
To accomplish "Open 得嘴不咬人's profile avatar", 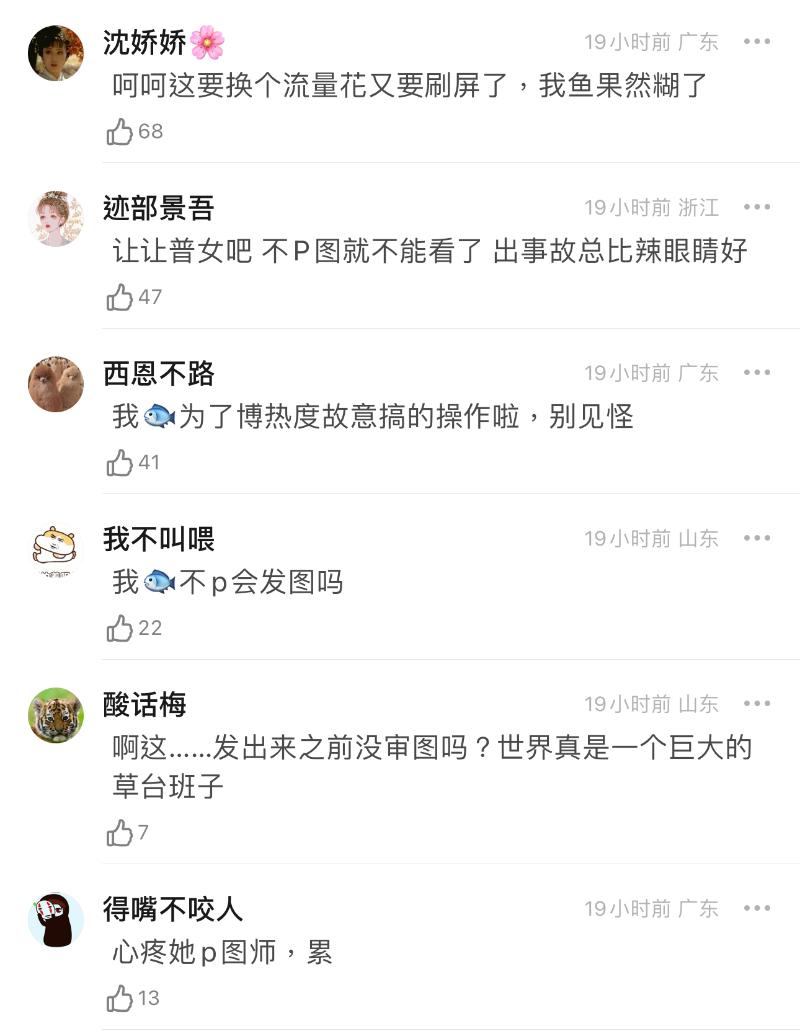I will tap(55, 920).
